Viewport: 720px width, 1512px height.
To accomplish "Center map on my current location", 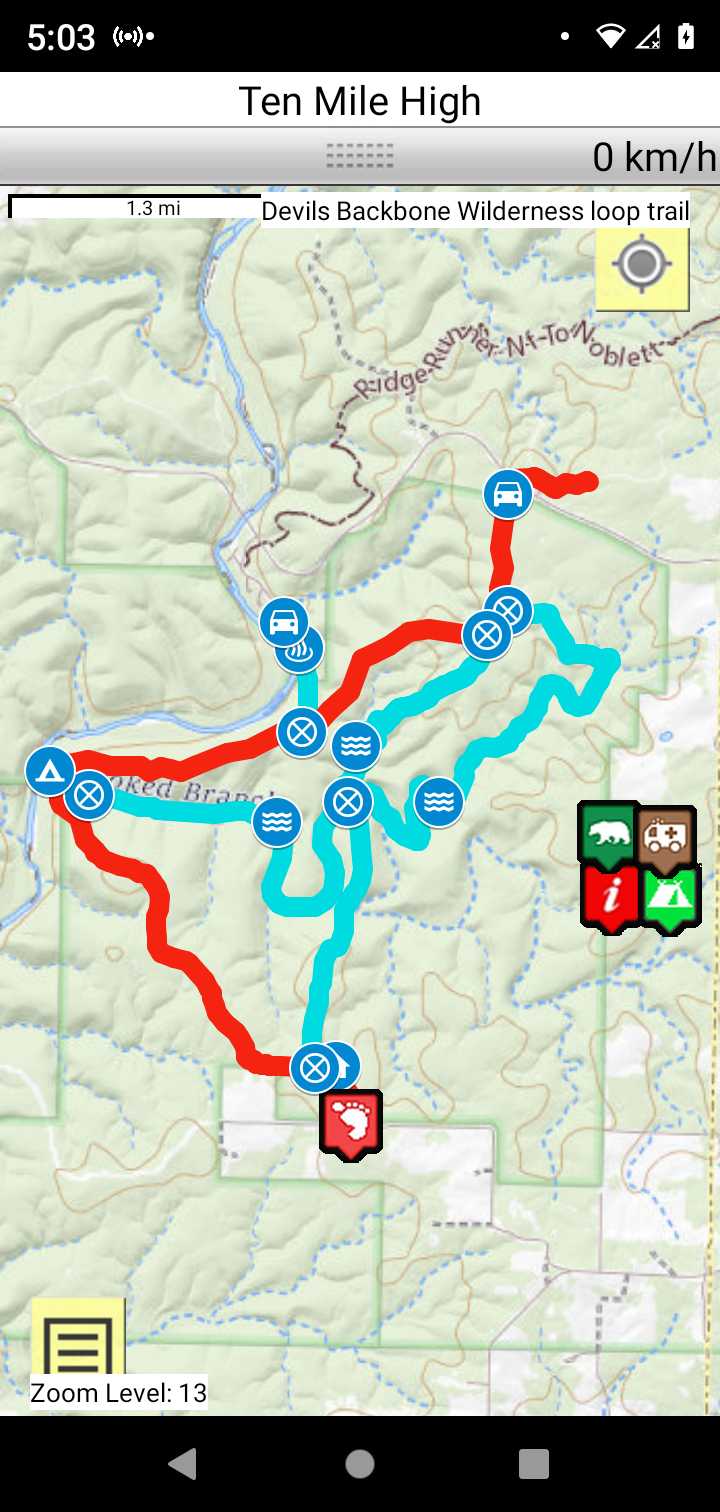I will tap(642, 266).
